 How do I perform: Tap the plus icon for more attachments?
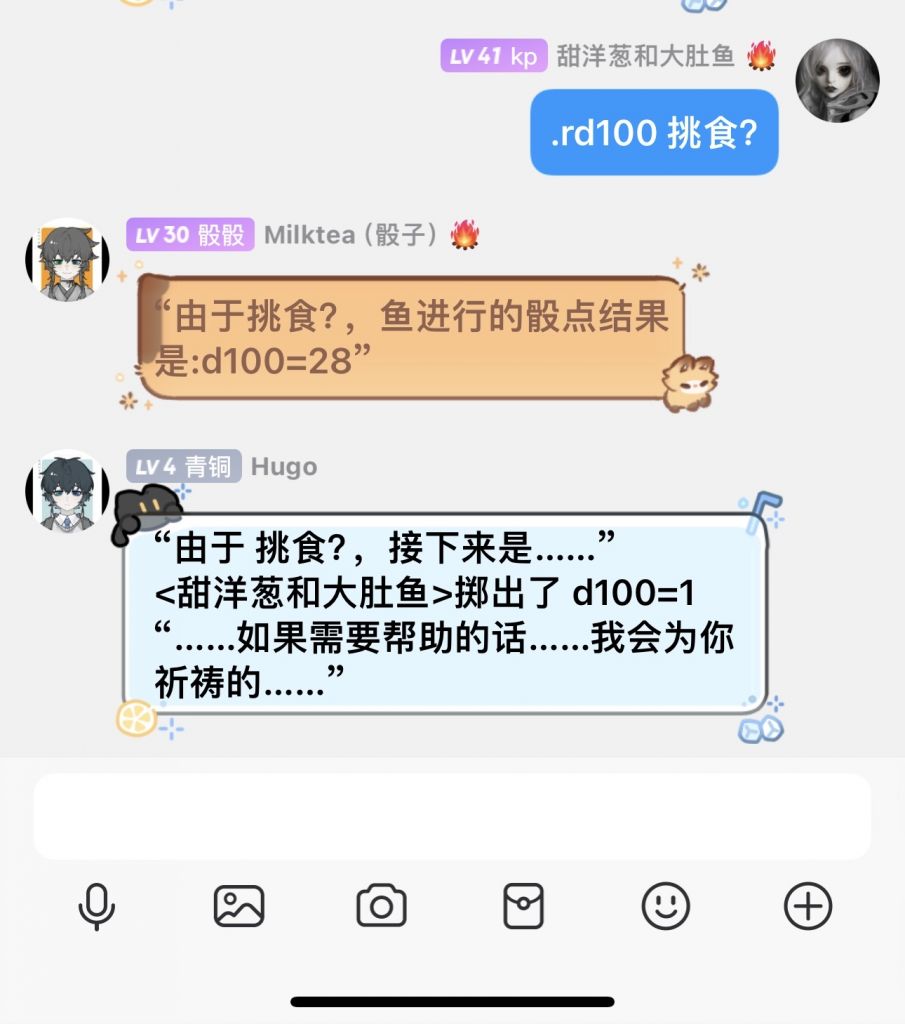coord(808,906)
